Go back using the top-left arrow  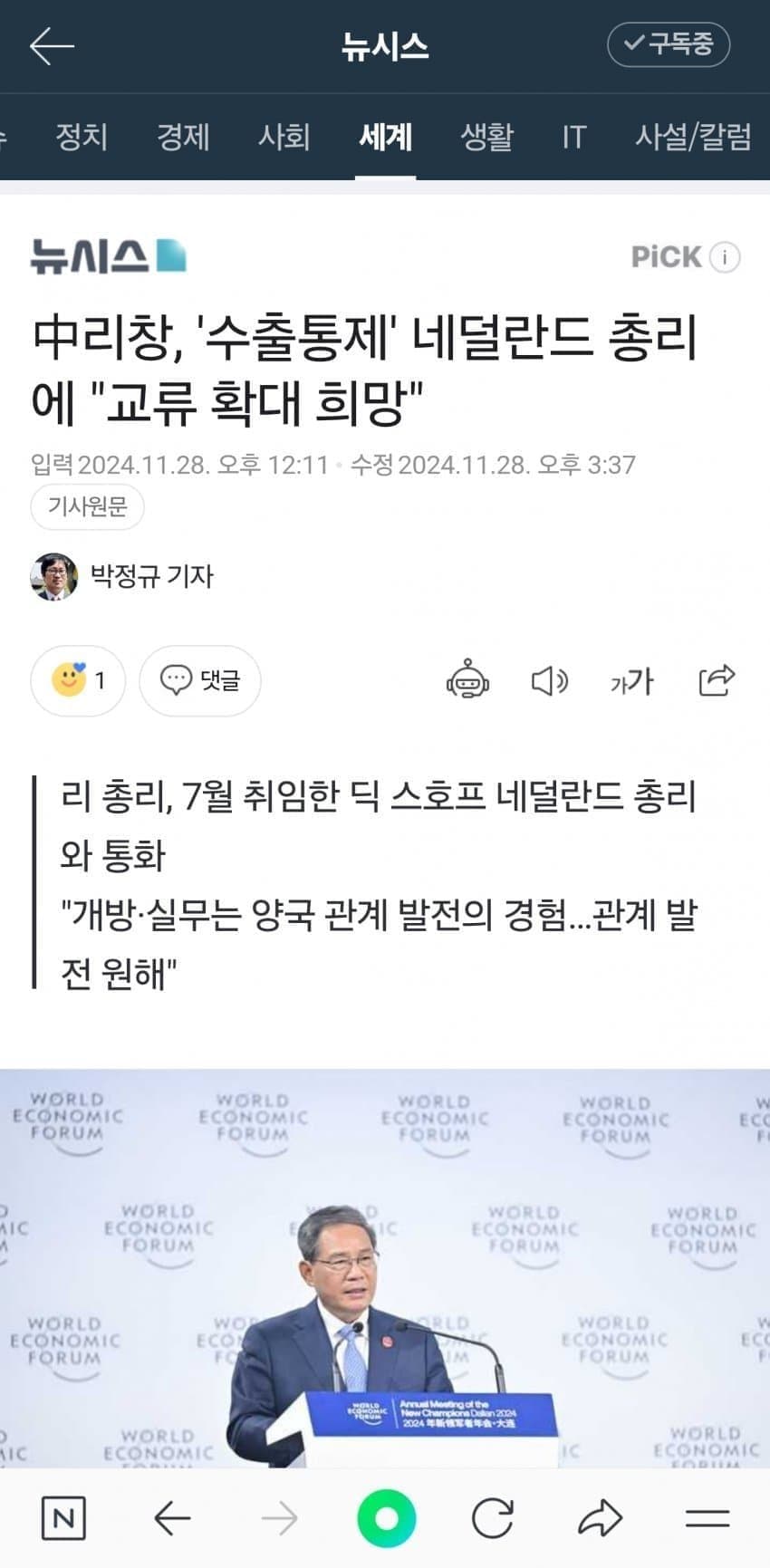coord(51,45)
